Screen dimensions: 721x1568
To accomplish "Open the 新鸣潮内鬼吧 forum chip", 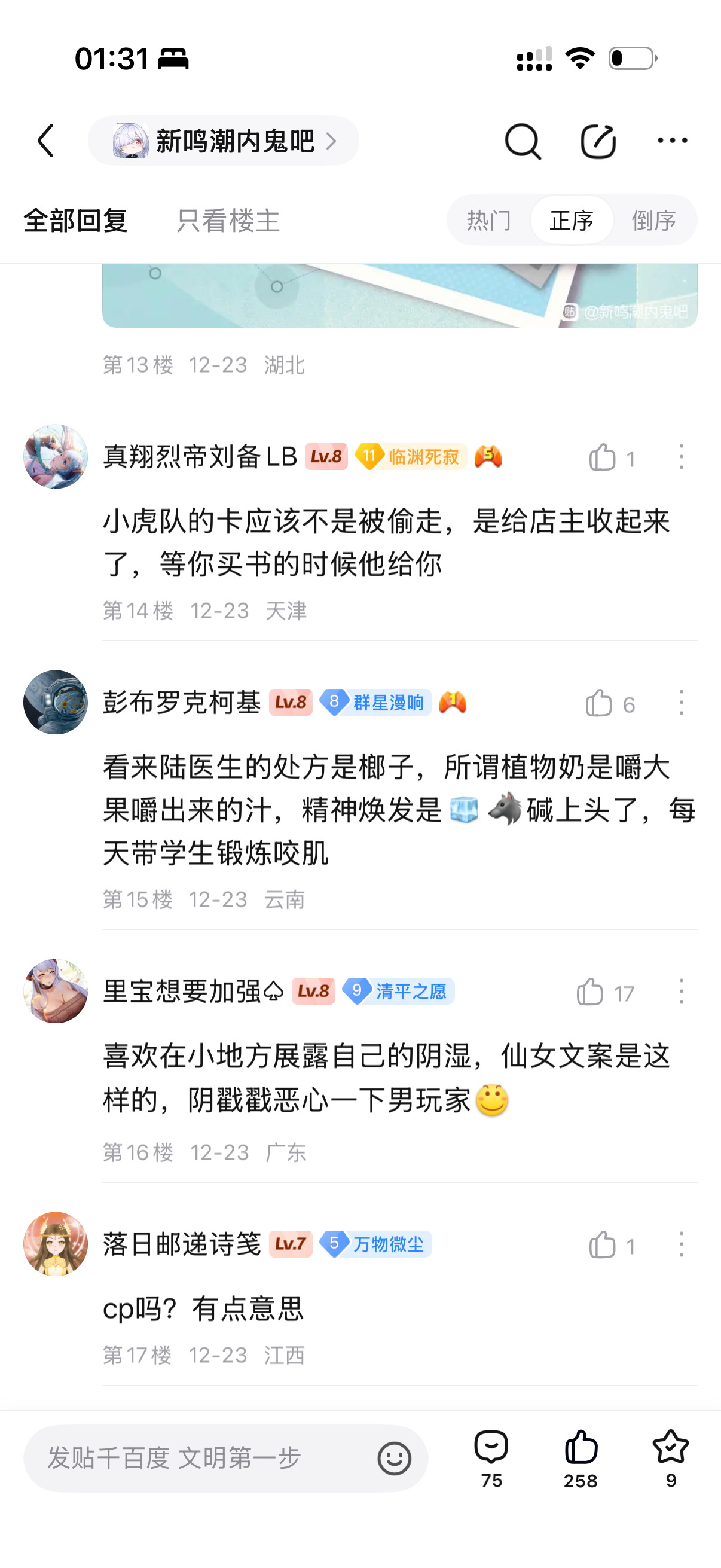I will click(224, 141).
